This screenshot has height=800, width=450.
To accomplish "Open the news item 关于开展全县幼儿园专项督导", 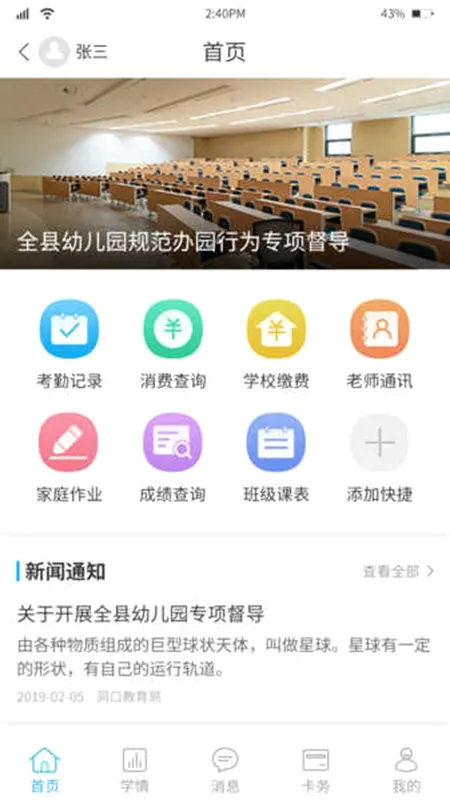I will tap(225, 653).
